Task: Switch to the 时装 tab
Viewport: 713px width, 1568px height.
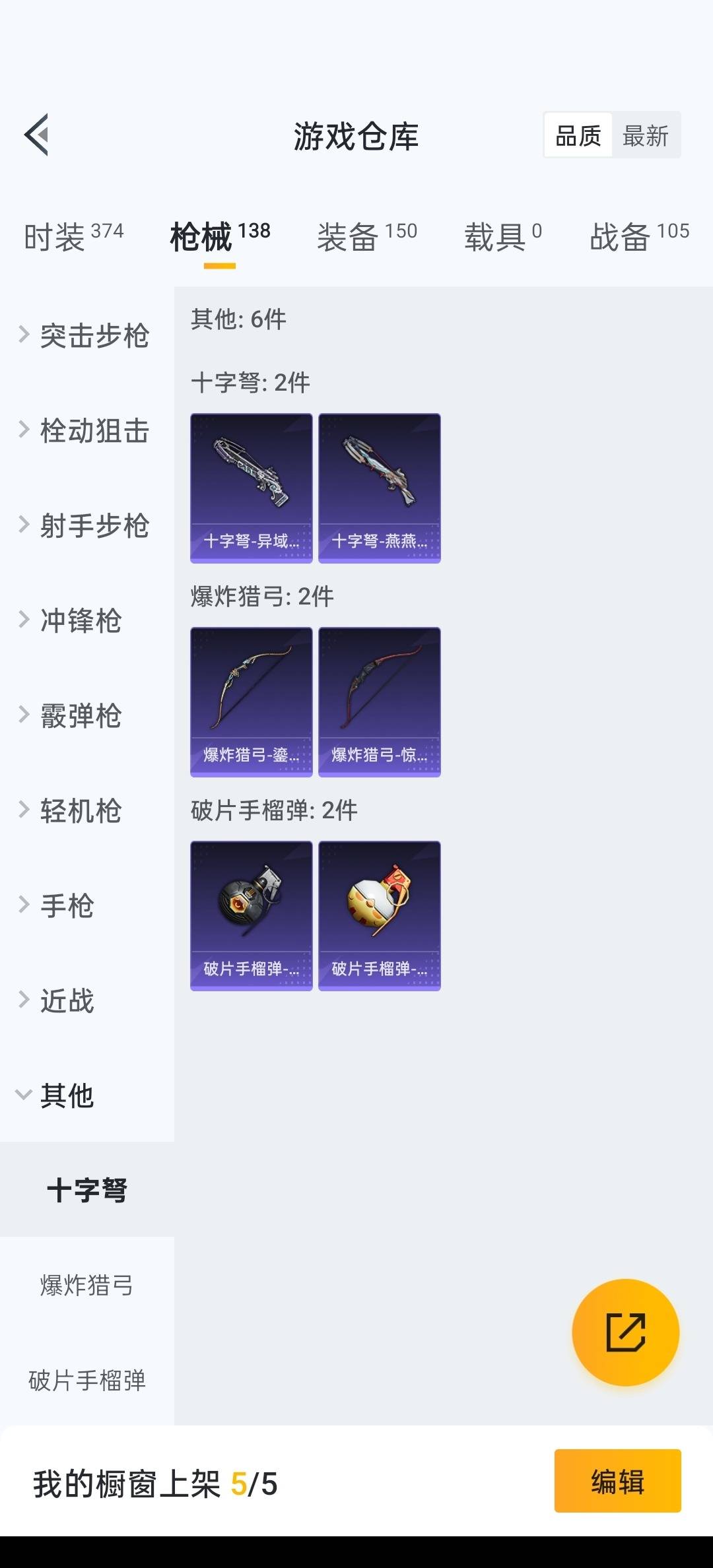Action: (73, 236)
